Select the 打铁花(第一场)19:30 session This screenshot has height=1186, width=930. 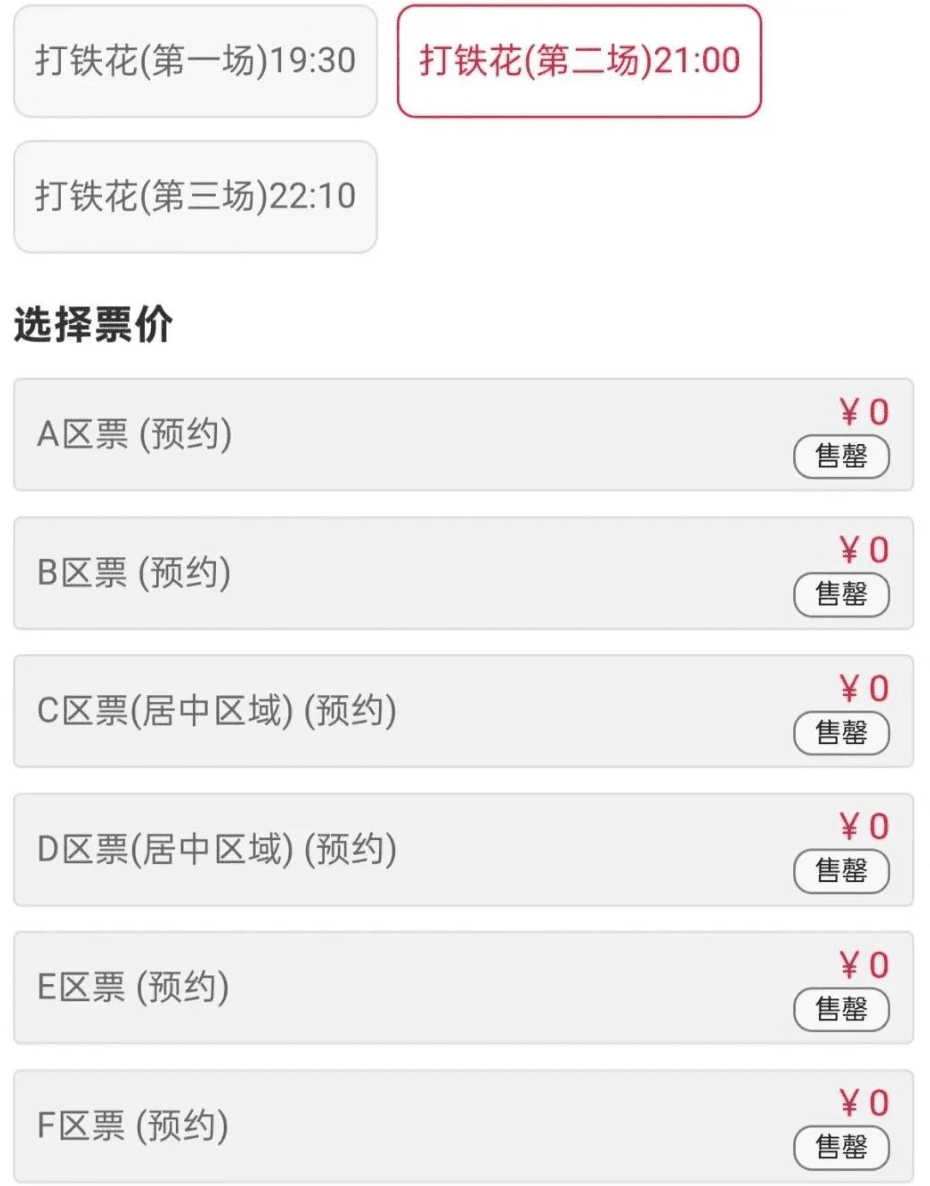coord(195,61)
